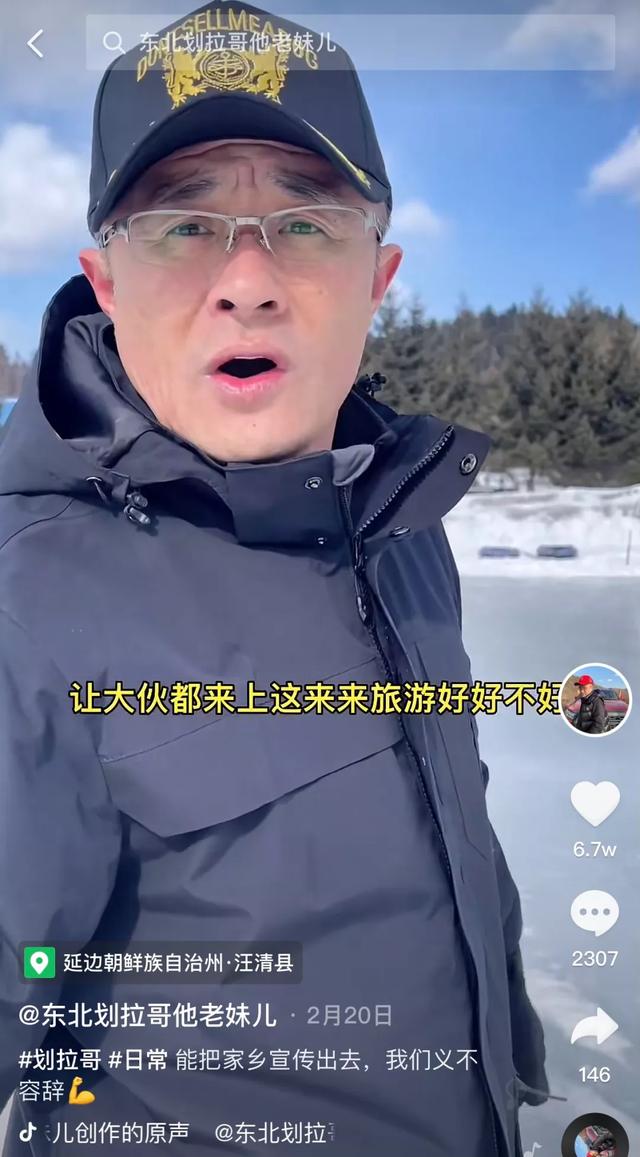
Task: Open the #划拉哥 hashtag
Action: click(x=60, y=1060)
